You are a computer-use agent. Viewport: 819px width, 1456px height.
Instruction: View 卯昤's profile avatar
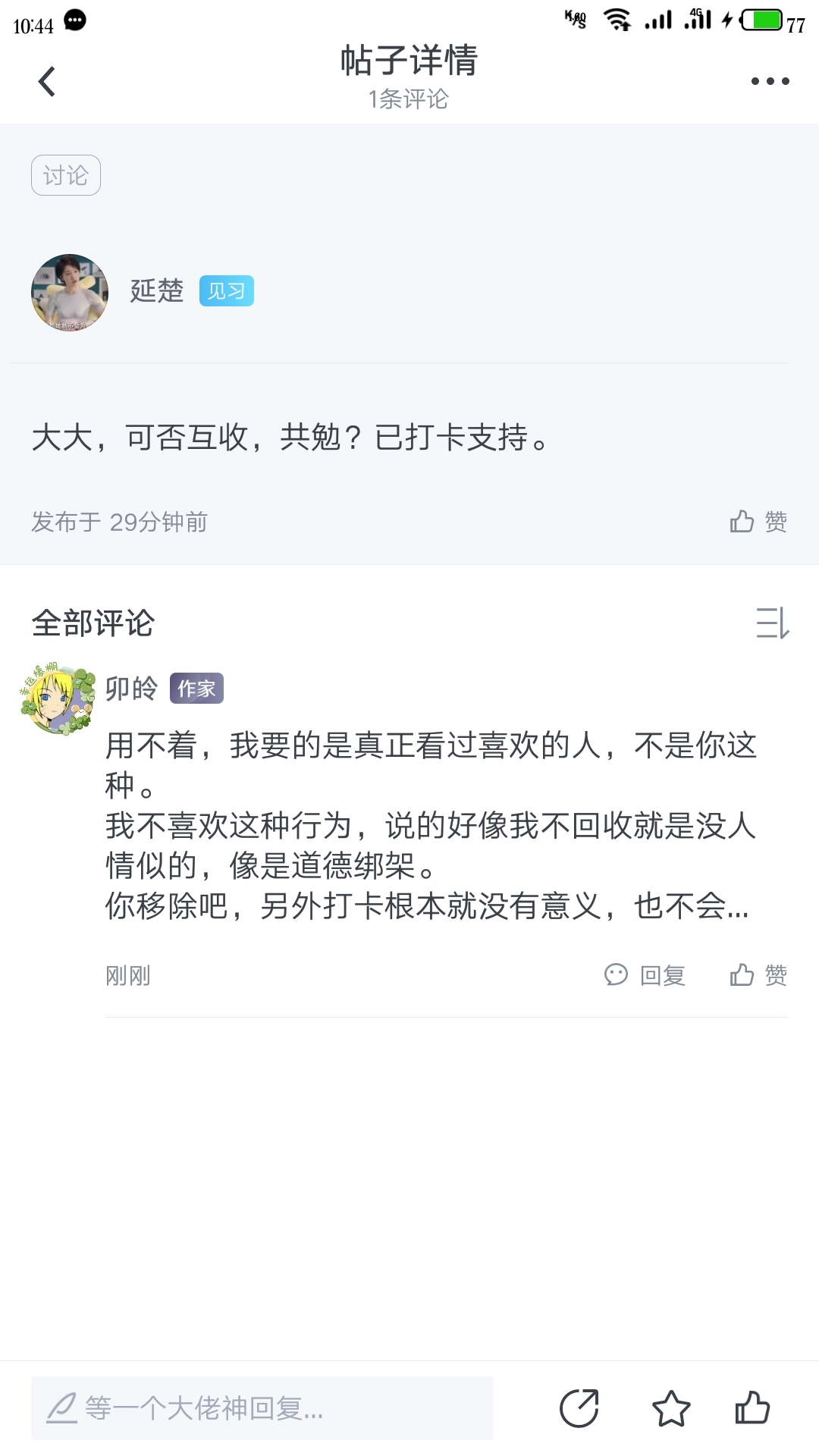click(x=58, y=698)
